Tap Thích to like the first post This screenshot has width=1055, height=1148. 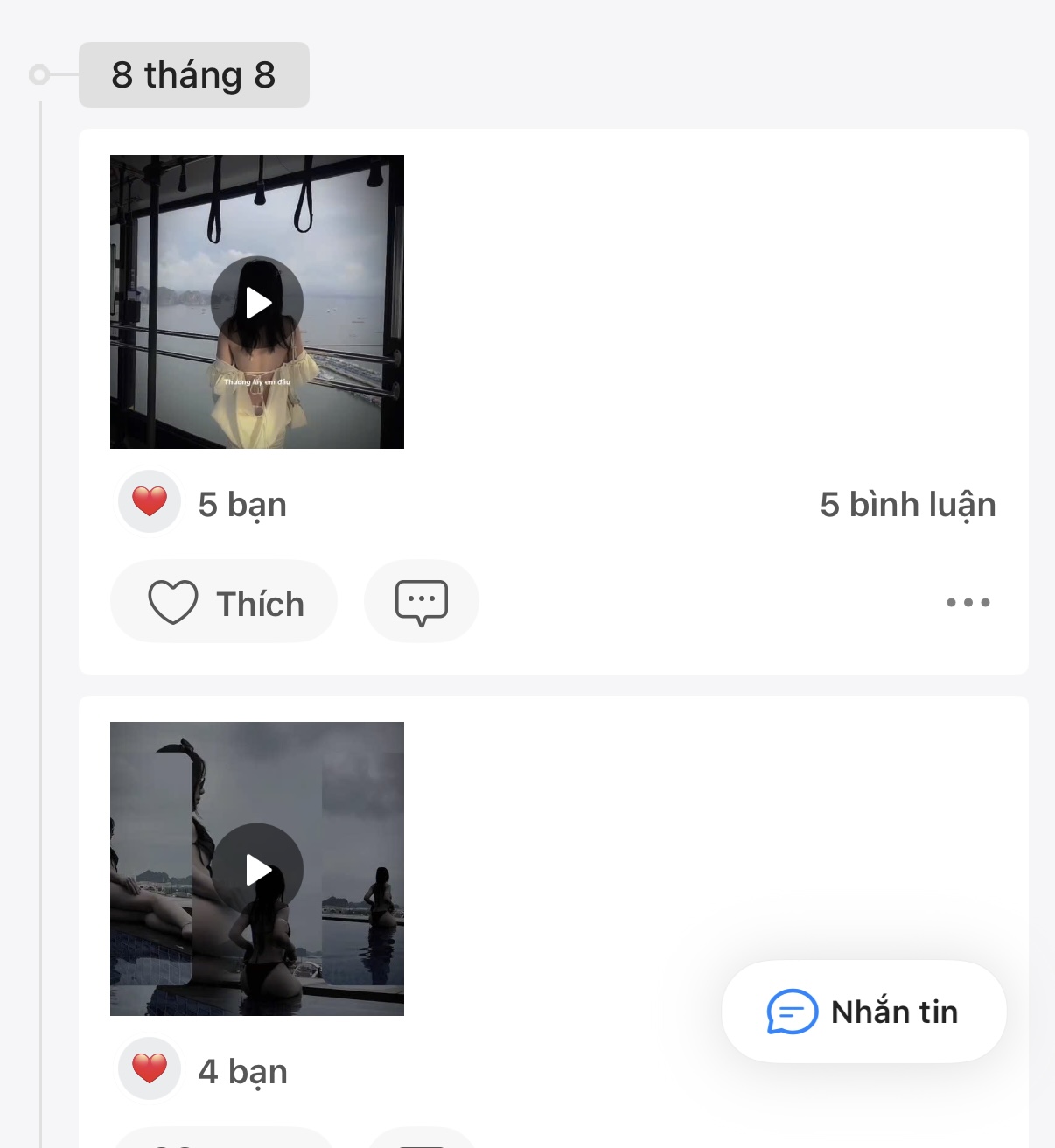[x=224, y=602]
